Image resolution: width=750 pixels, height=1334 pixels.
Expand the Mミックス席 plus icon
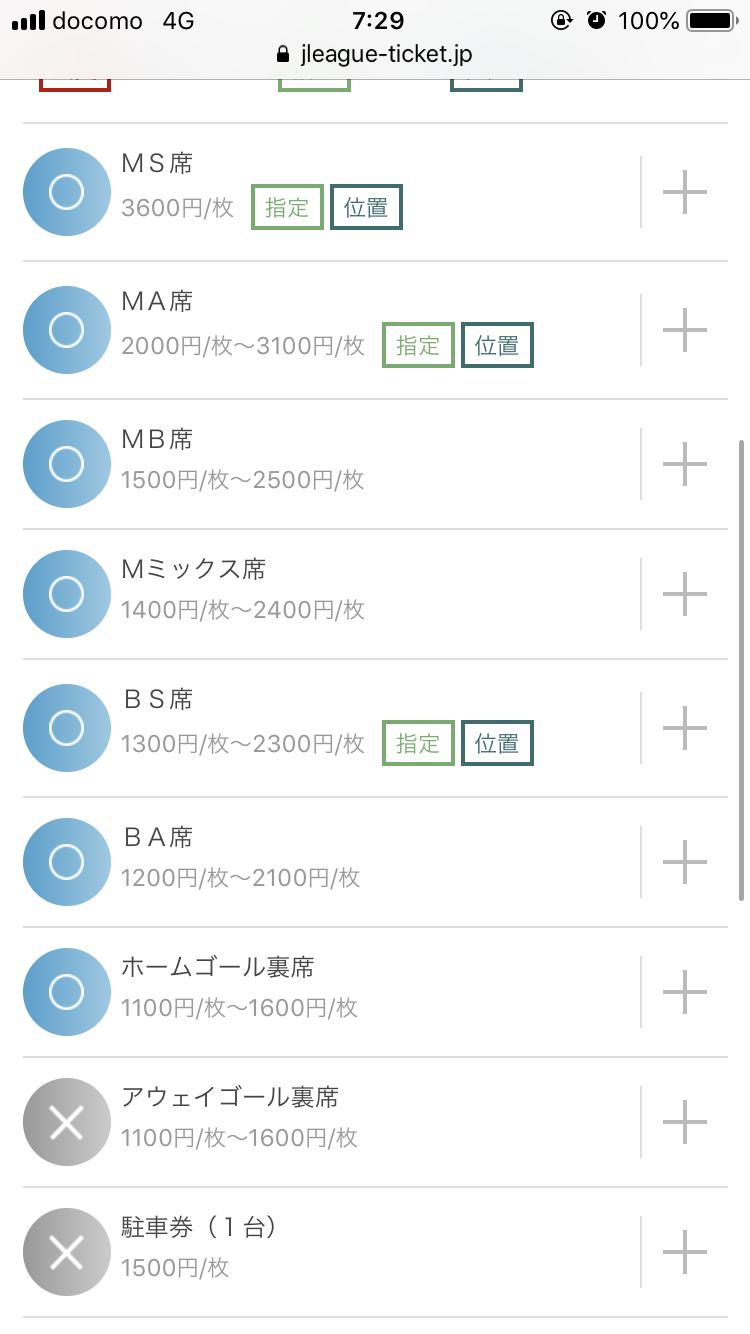coord(685,594)
